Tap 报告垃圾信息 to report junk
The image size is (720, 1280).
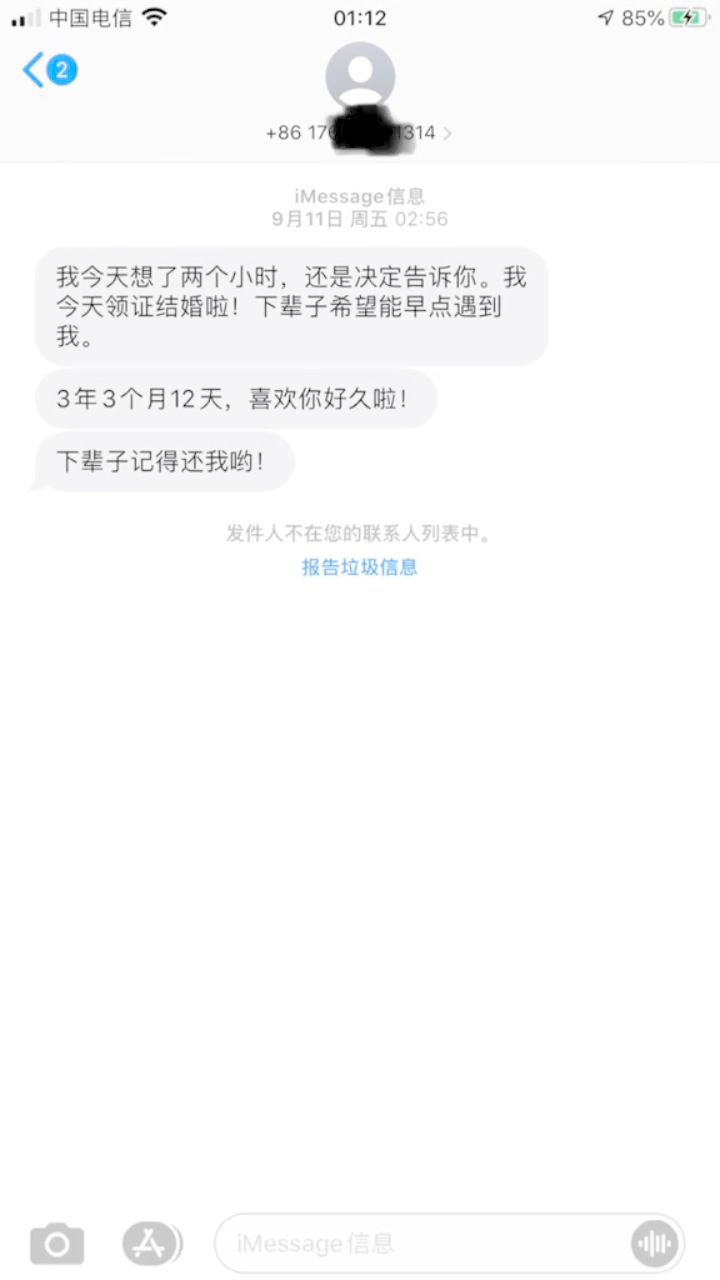tap(360, 567)
